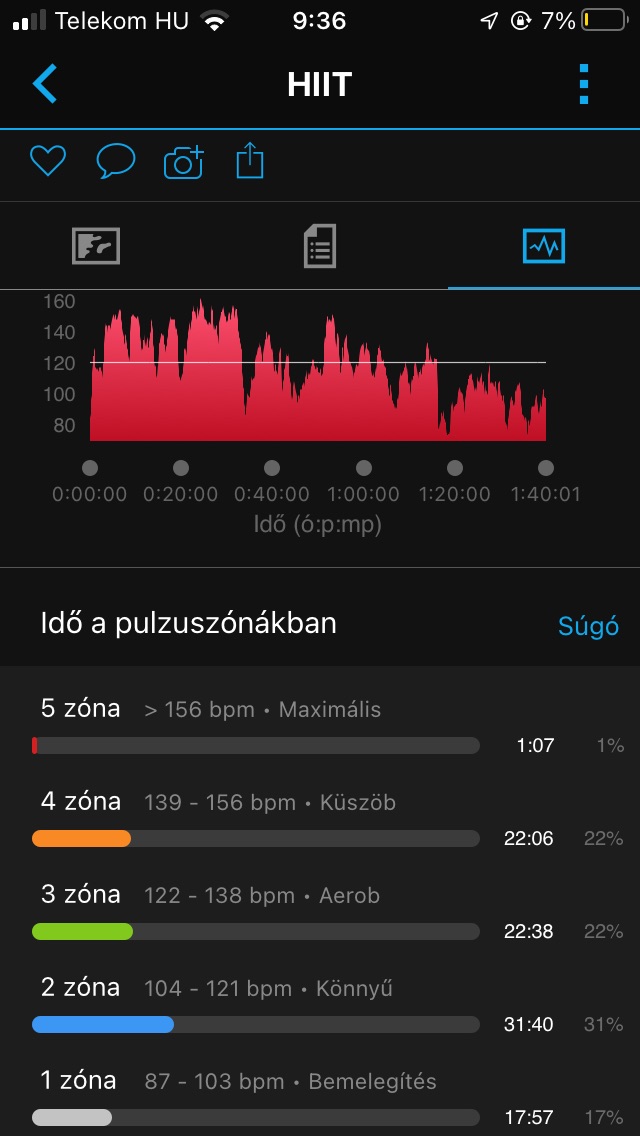The height and width of the screenshot is (1136, 640).
Task: Switch to the activity overview tab
Action: point(96,246)
